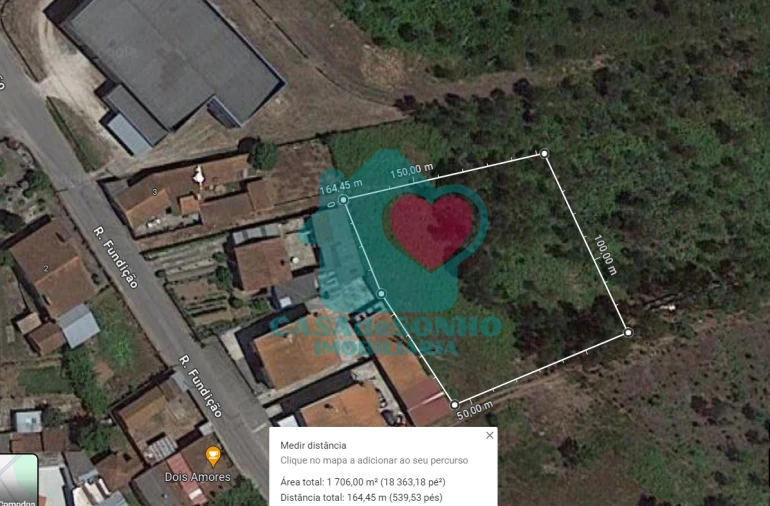Open the Camadas map layers switcher
770x506 pixels.
18,482
